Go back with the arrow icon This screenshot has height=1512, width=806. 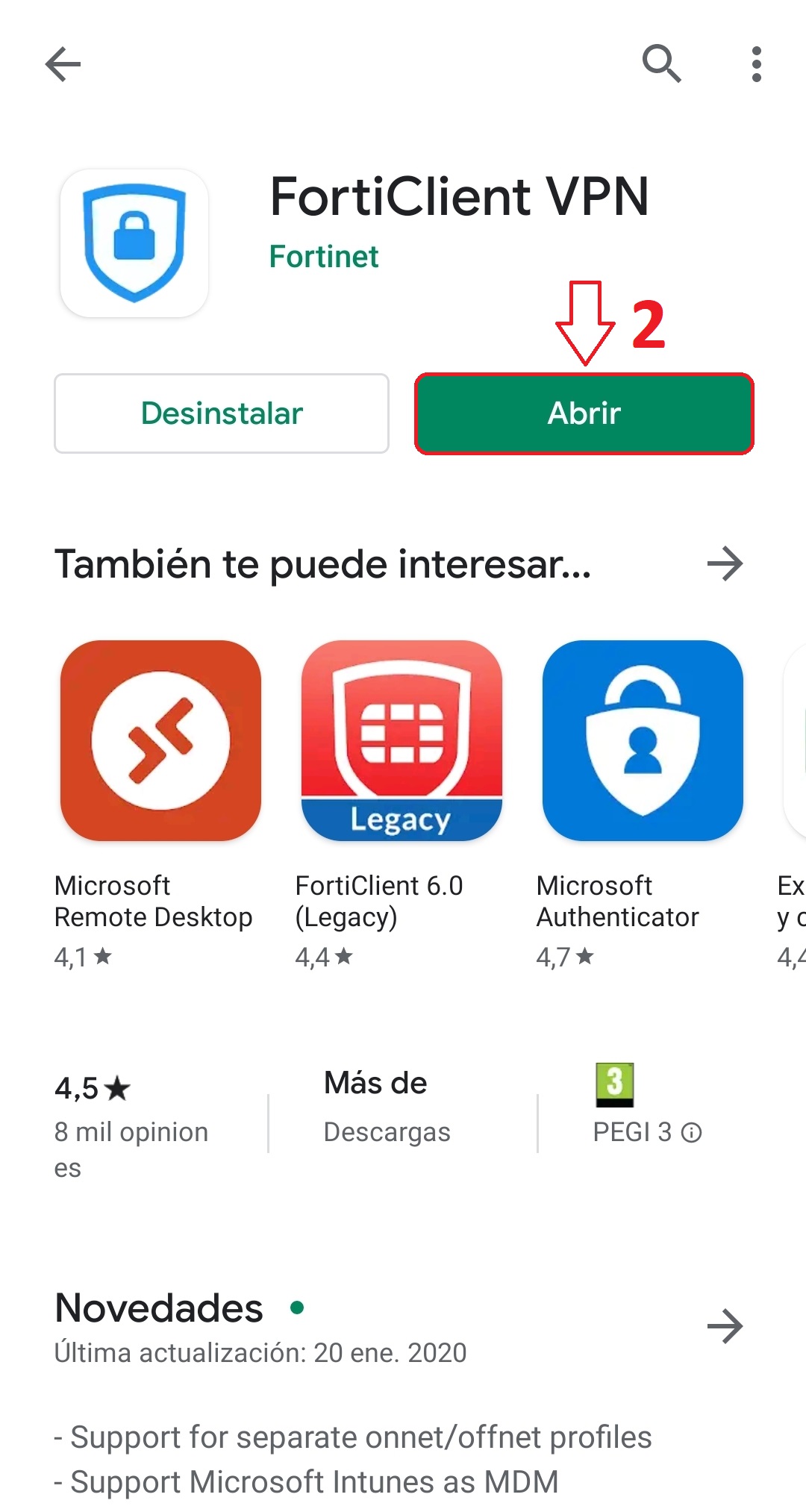pos(63,64)
